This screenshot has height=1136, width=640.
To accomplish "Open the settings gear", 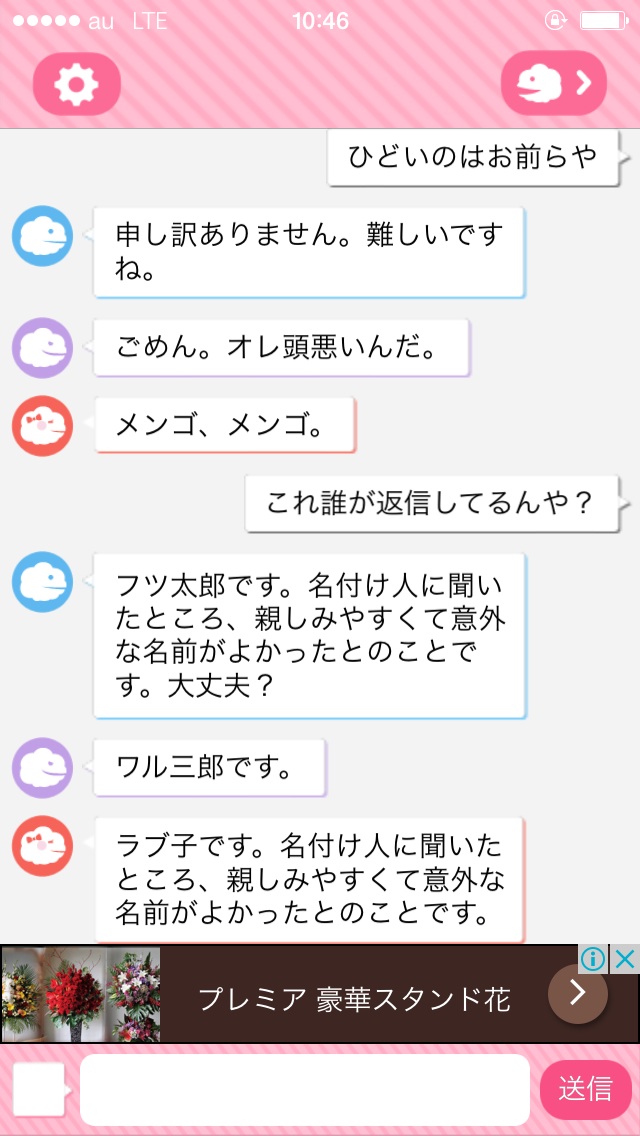I will [x=76, y=84].
